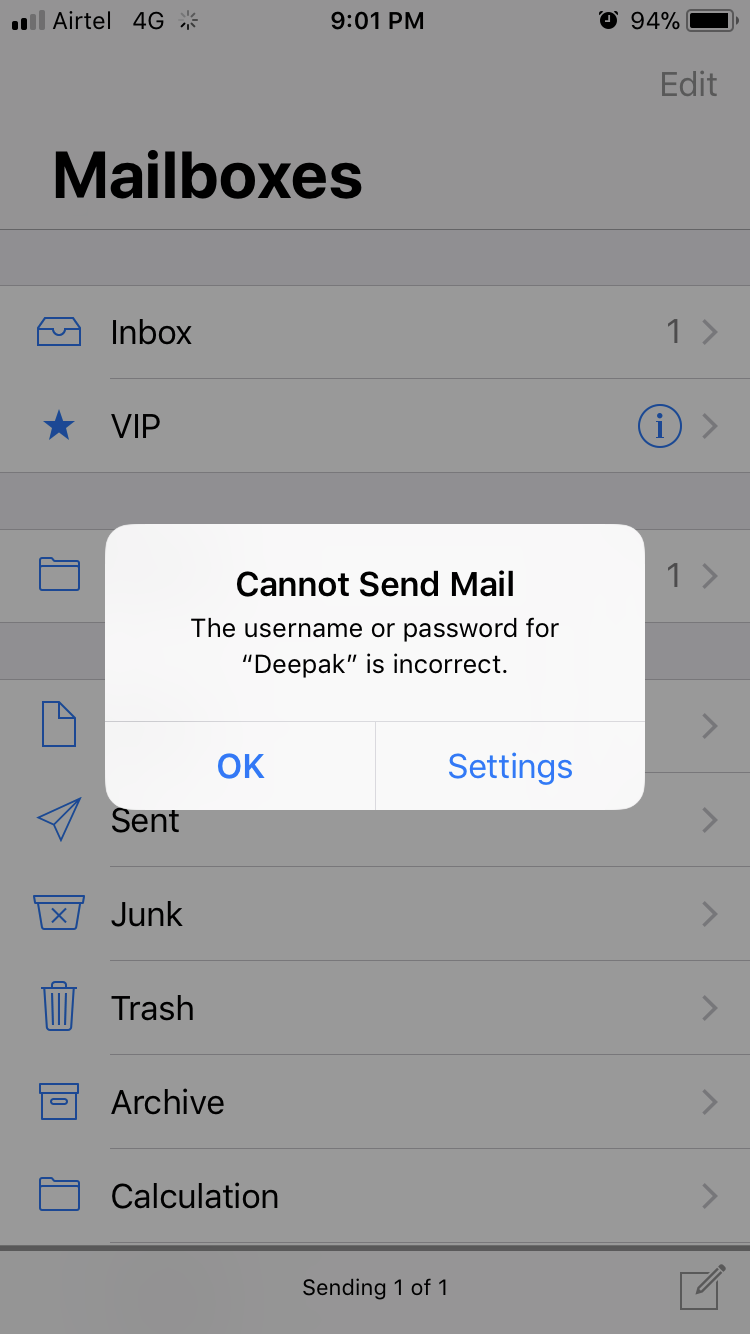The width and height of the screenshot is (750, 1334).
Task: Compose a new email
Action: point(701,1286)
